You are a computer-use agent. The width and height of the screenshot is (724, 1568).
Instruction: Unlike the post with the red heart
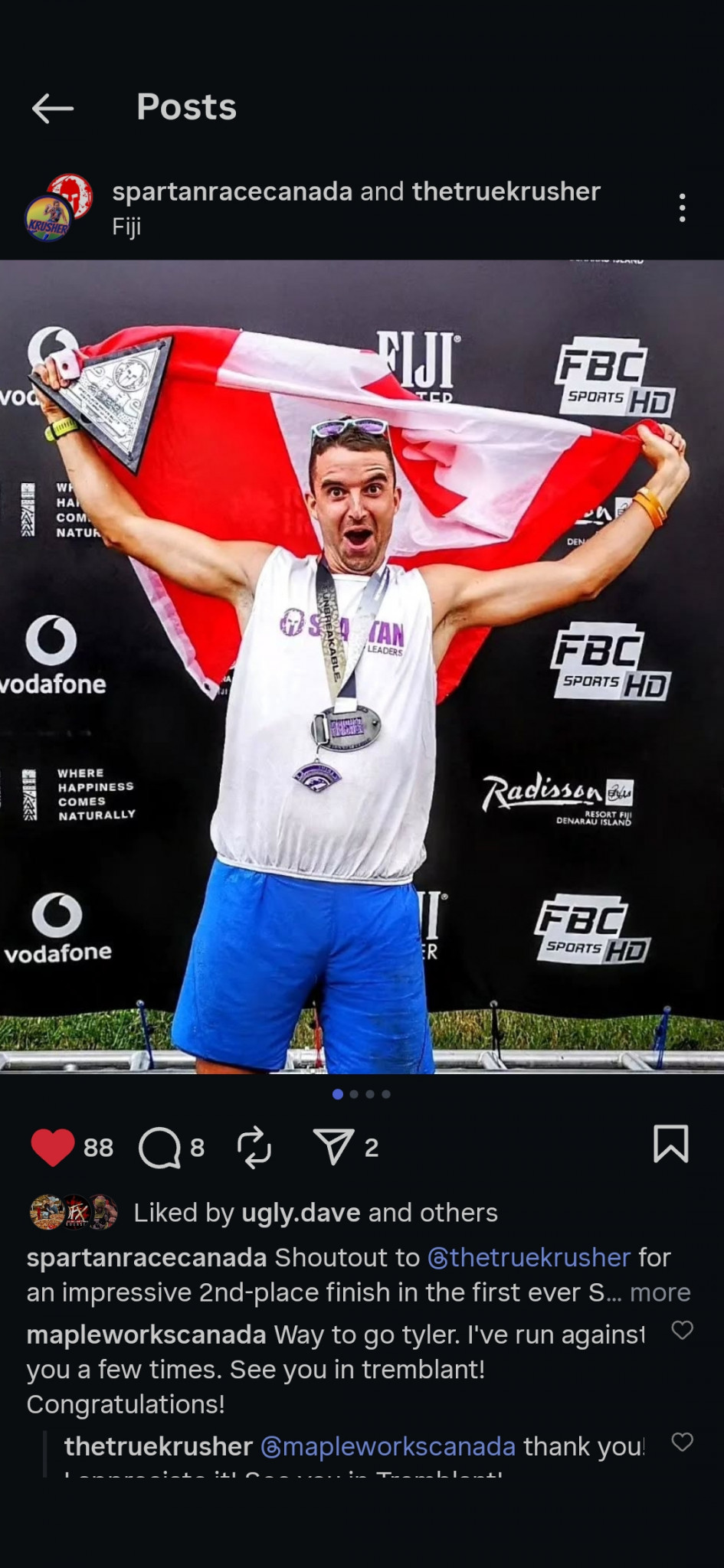pyautogui.click(x=52, y=1147)
